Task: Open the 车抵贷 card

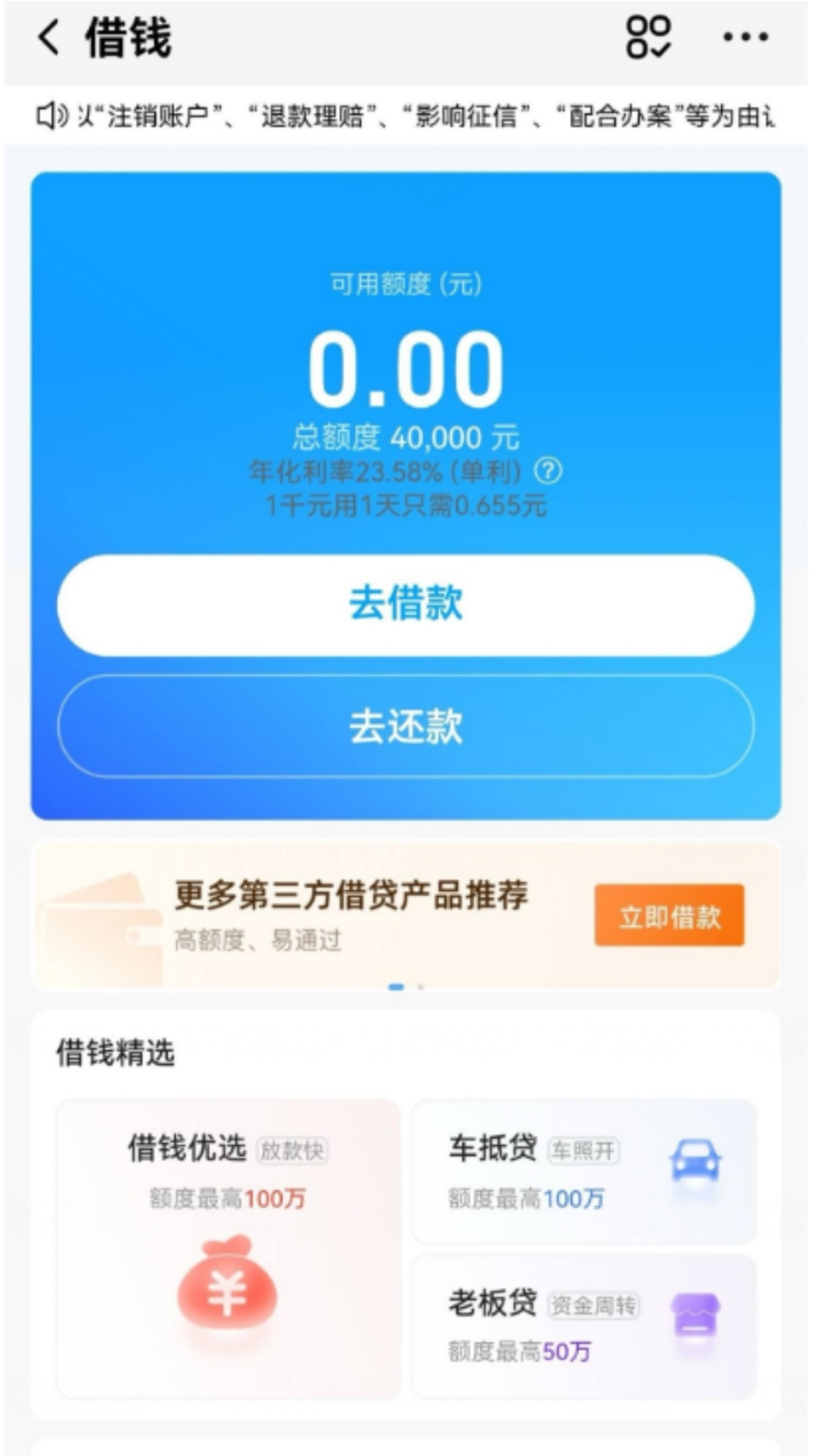Action: tap(584, 1172)
